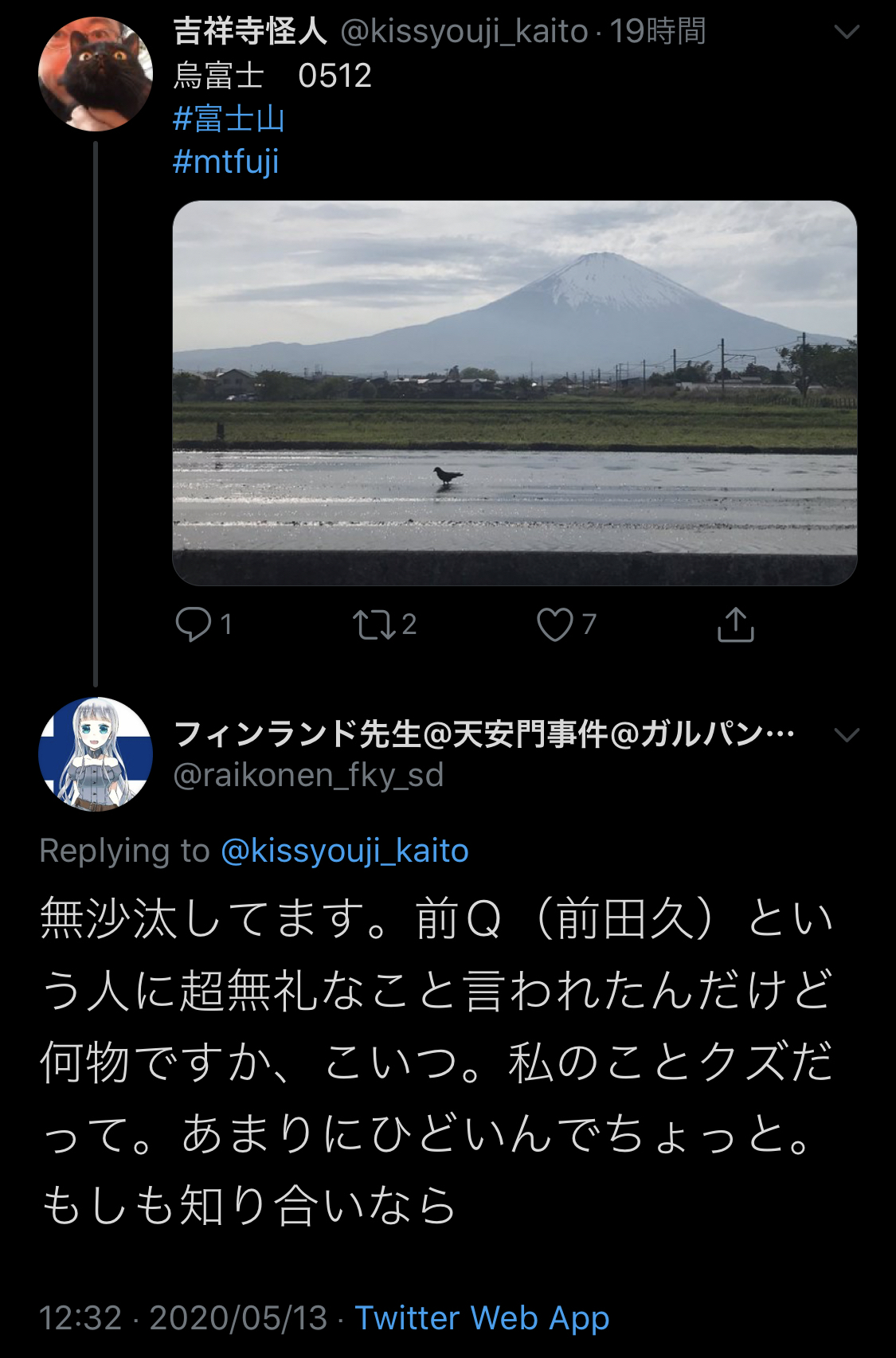This screenshot has height=1358, width=896.
Task: Like 吉祥寺怪人's Mt. Fuji tweet
Action: (555, 624)
